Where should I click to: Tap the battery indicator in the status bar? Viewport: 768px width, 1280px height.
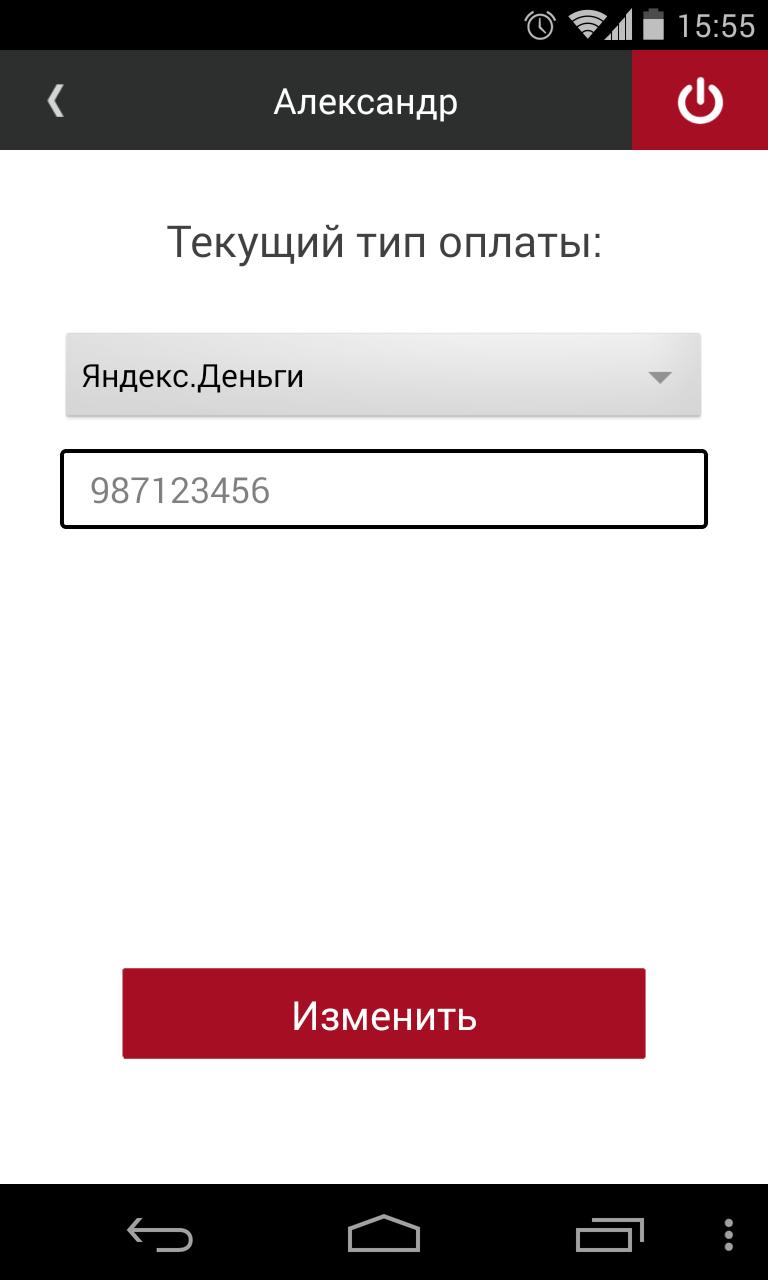[x=655, y=25]
